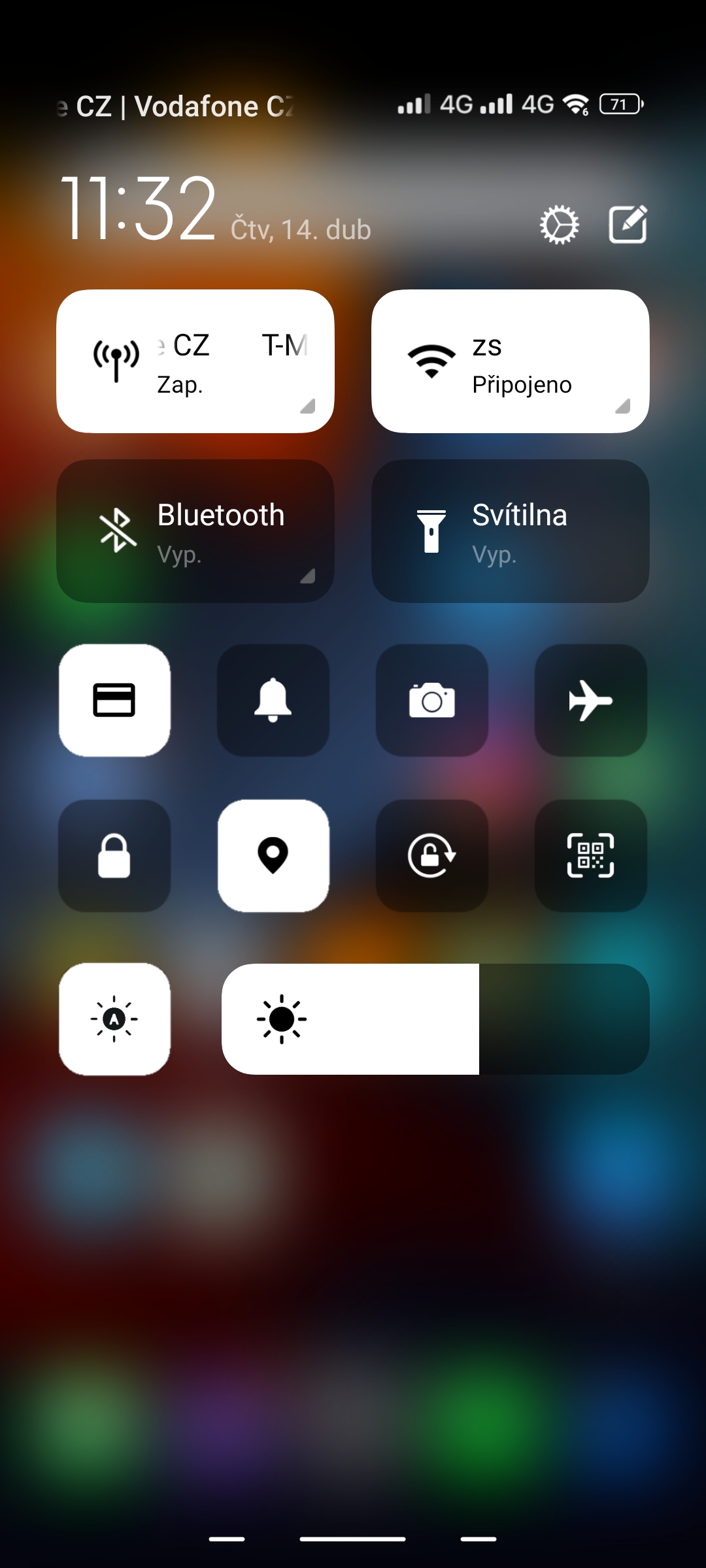Open the camera tile
The width and height of the screenshot is (706, 1568).
tap(432, 700)
